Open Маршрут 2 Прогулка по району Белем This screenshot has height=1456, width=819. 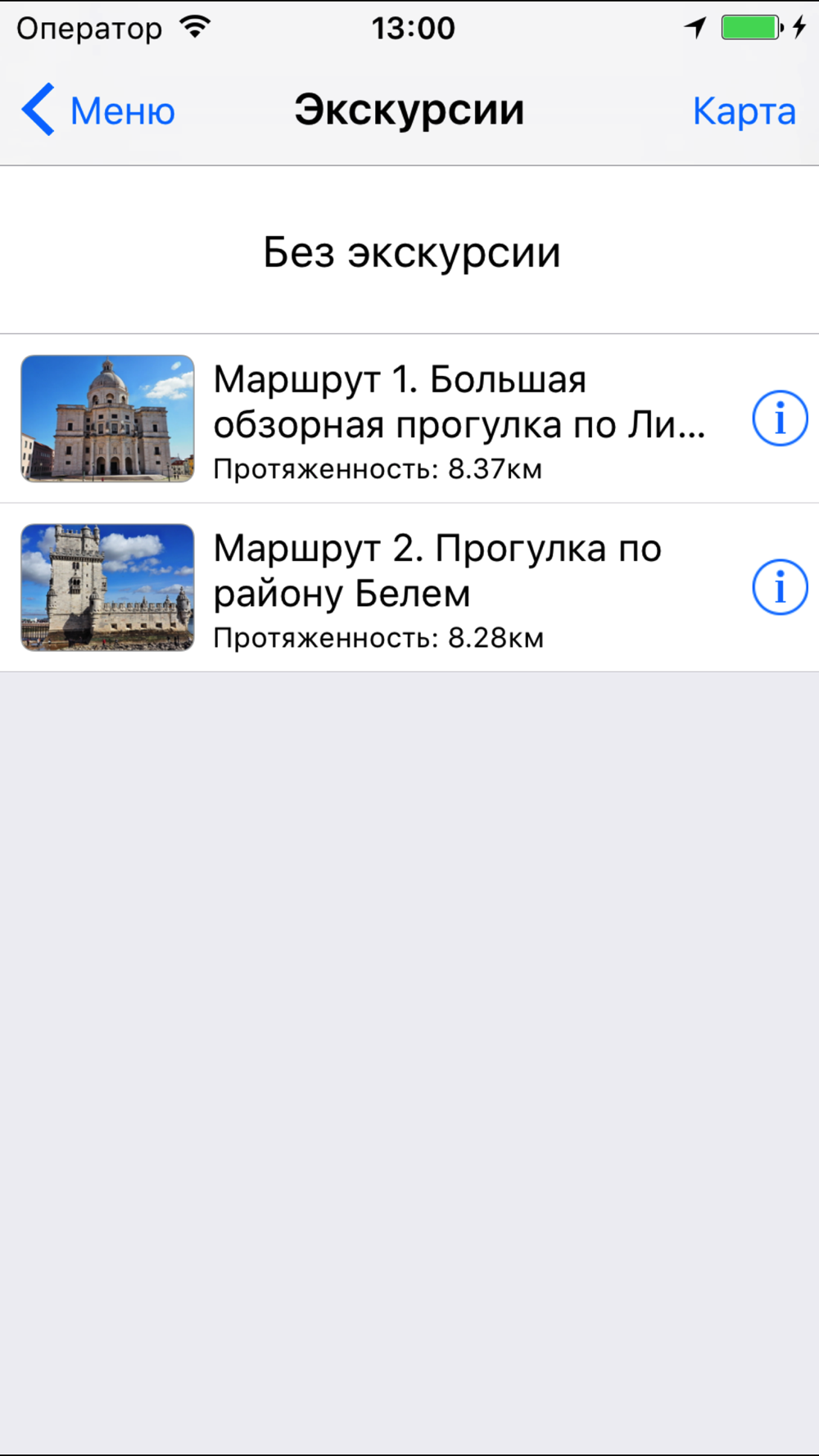point(409,587)
